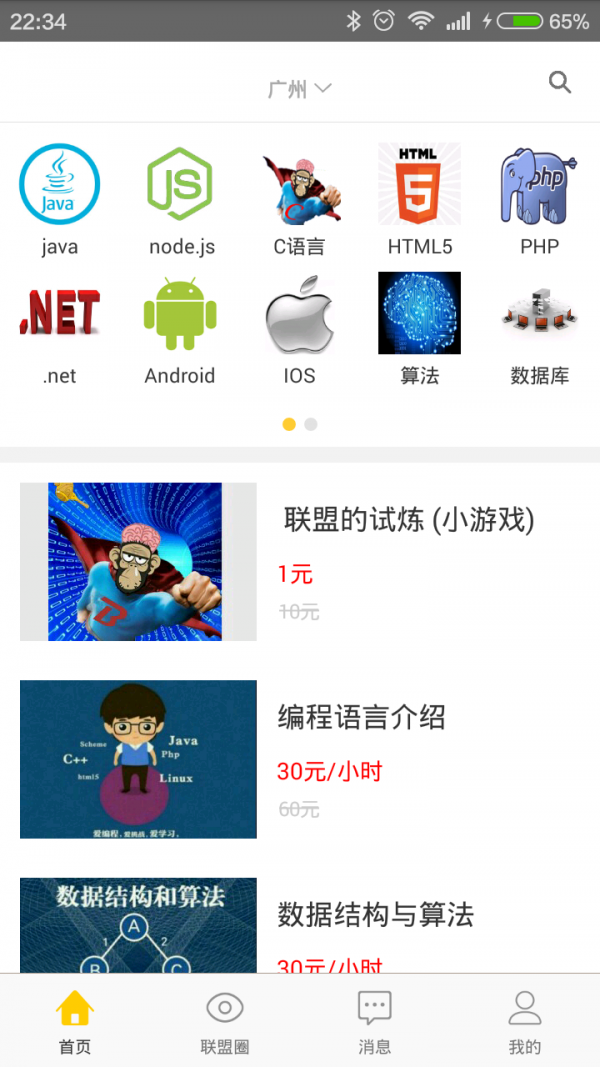The width and height of the screenshot is (600, 1067).
Task: Open the 算法 category
Action: click(419, 328)
